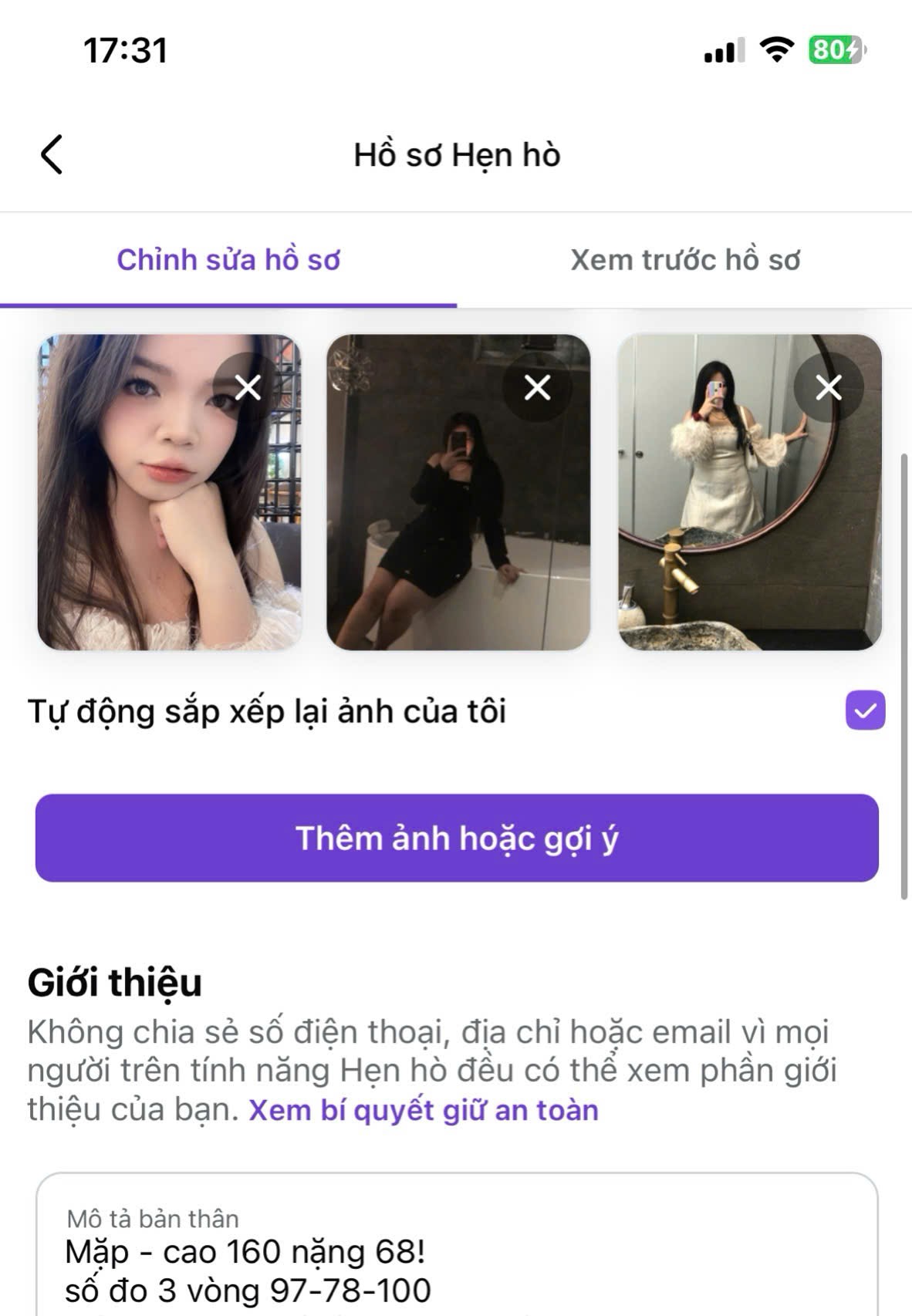Remove the close-up selfie photo
Screen dimensions: 912x1316
(x=248, y=387)
